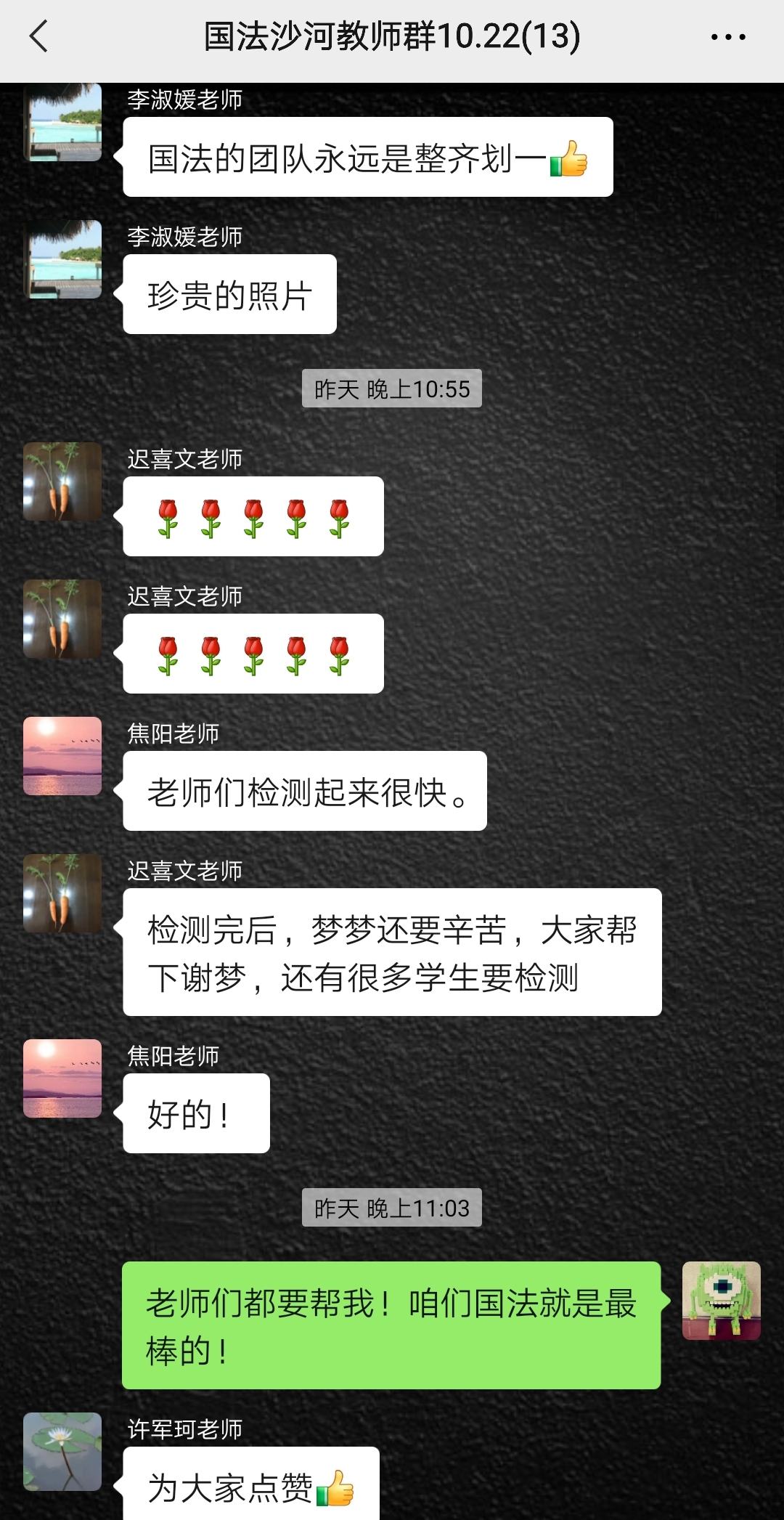
Task: Open 焦阳老师's avatar beside 好的！
Action: pyautogui.click(x=62, y=1078)
